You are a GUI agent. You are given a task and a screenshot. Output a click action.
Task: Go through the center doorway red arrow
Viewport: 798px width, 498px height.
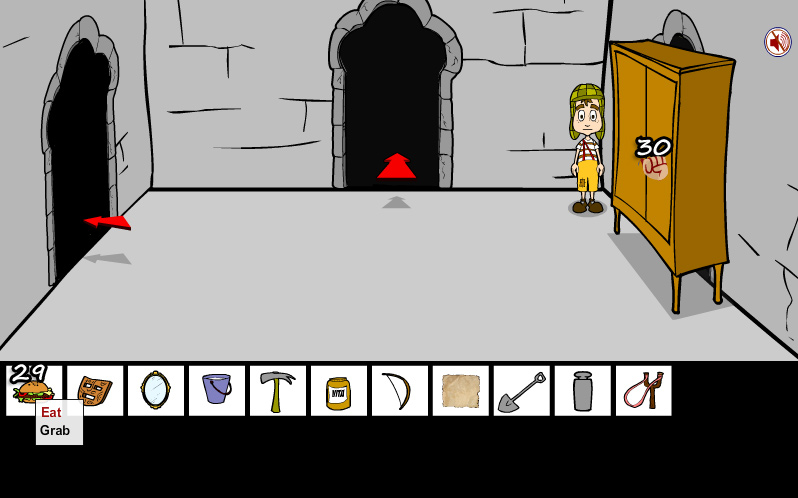[397, 167]
